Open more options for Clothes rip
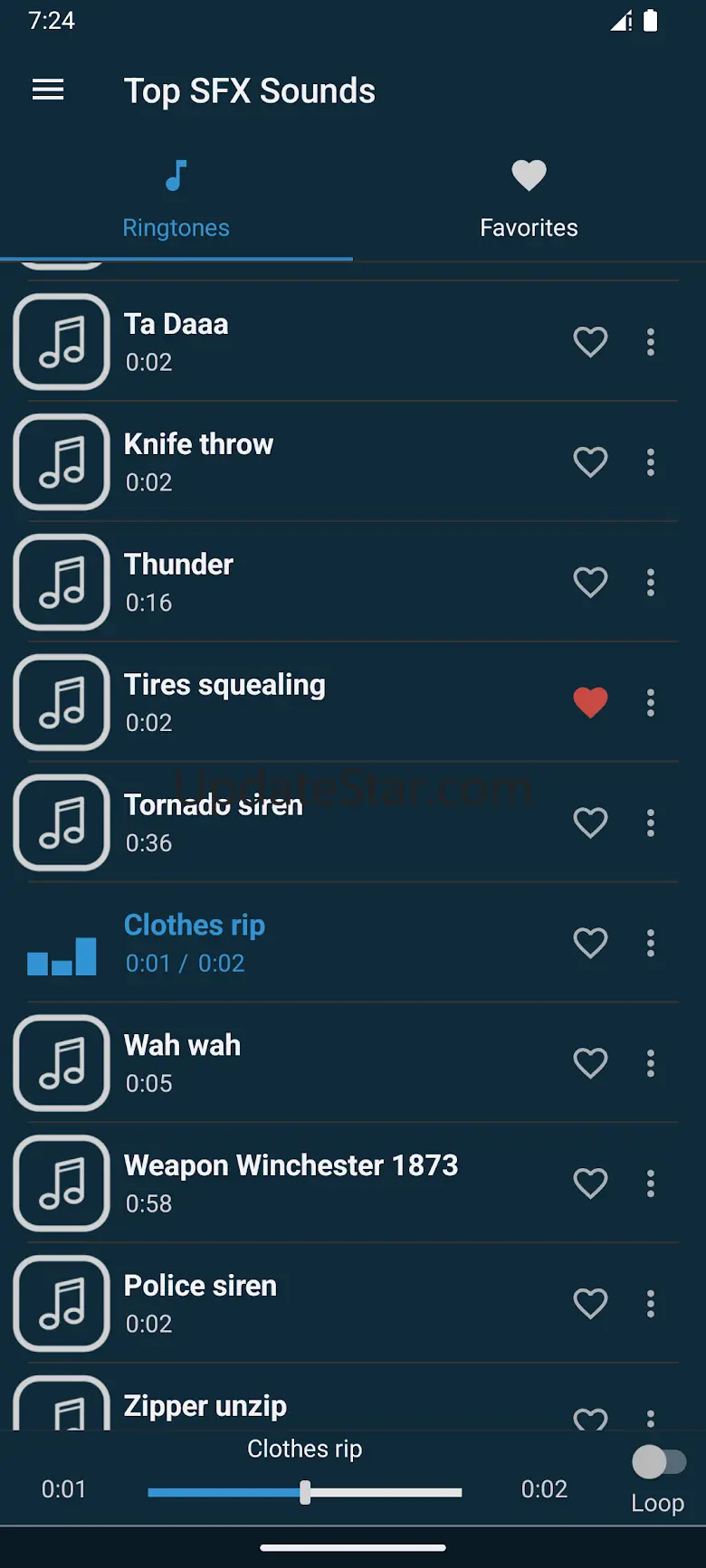 click(650, 943)
